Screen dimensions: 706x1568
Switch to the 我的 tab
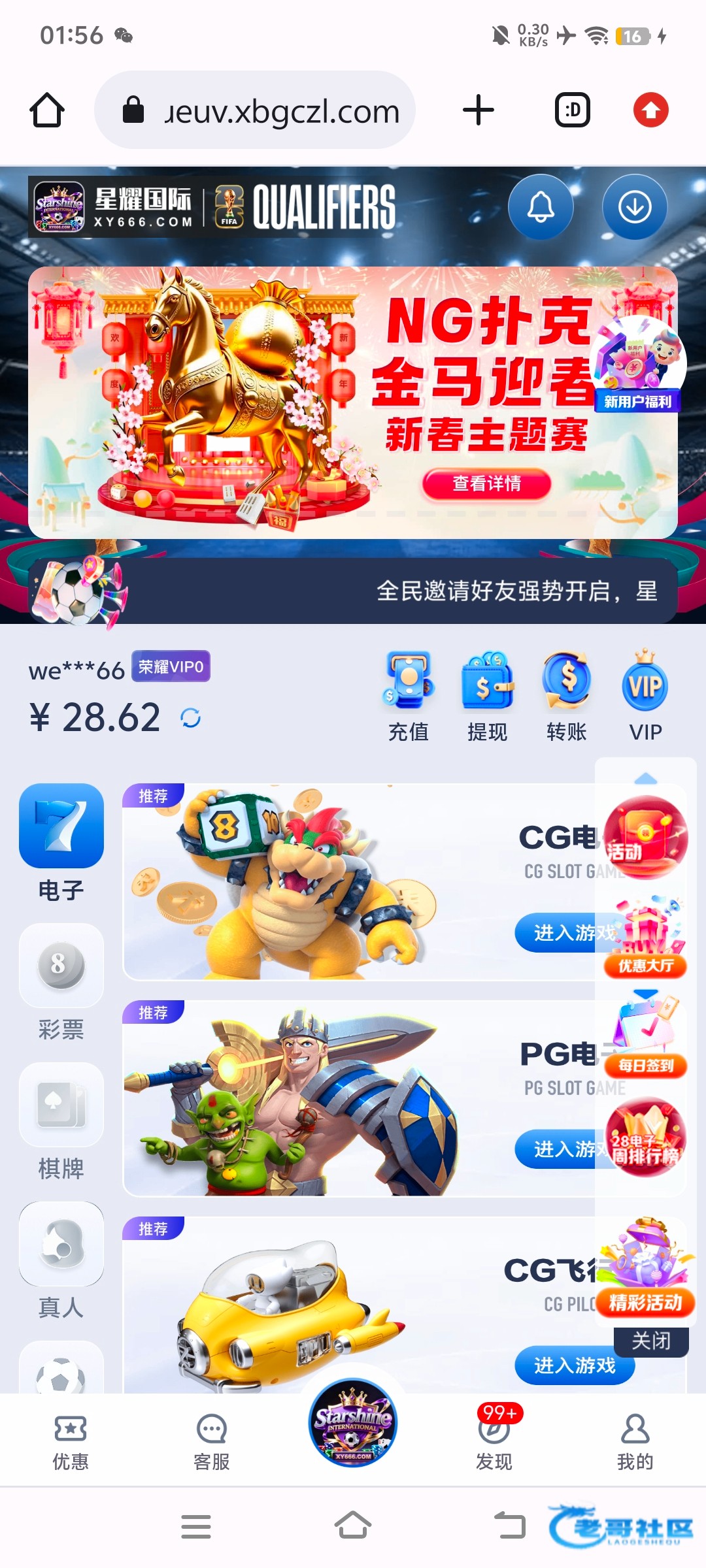coord(635,1442)
